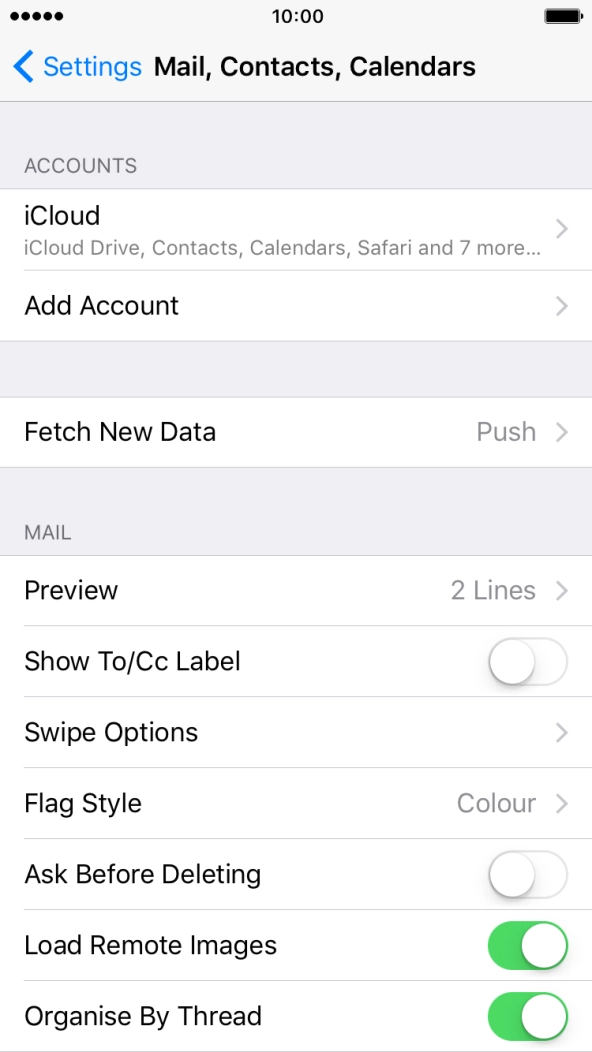Open Swipe Options

(296, 732)
